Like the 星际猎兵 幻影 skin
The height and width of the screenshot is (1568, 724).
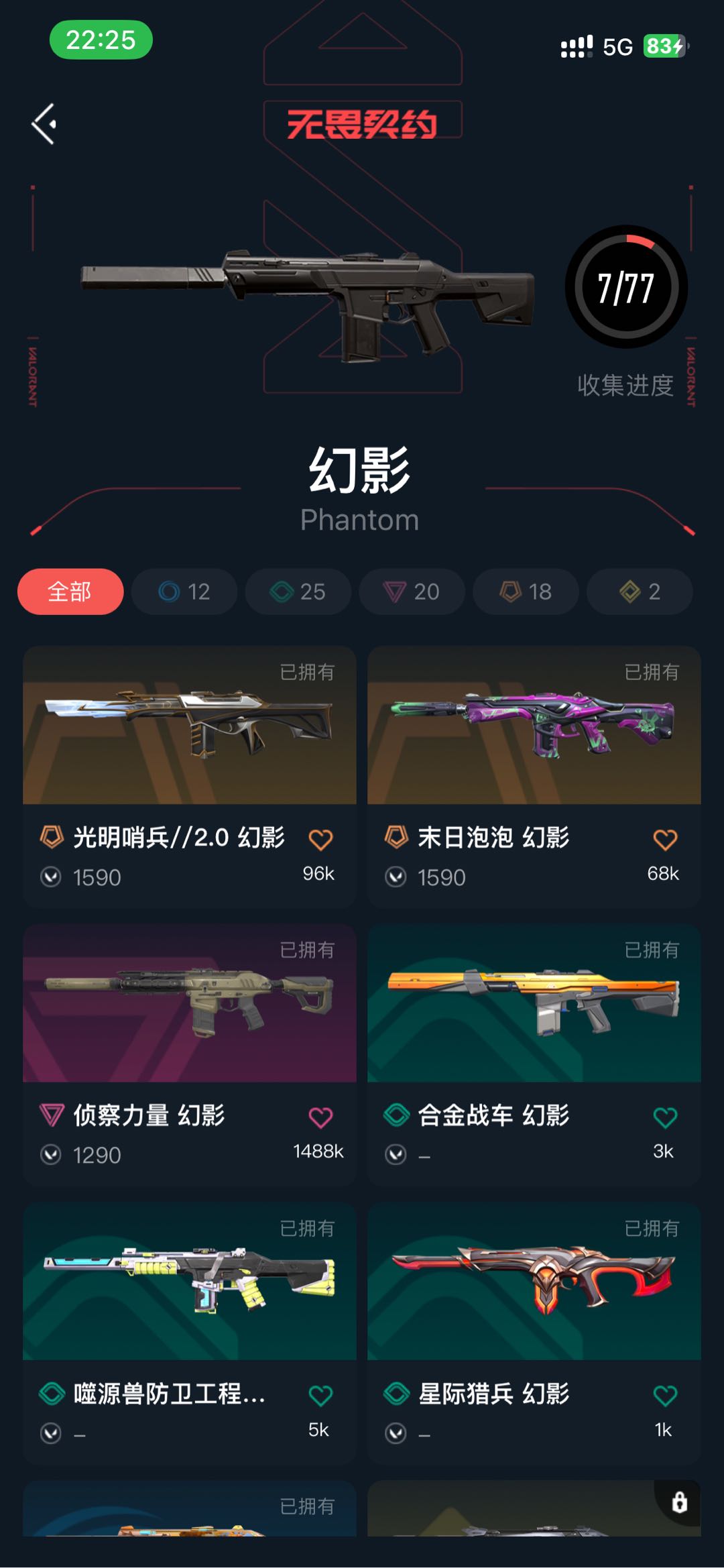pyautogui.click(x=665, y=1396)
